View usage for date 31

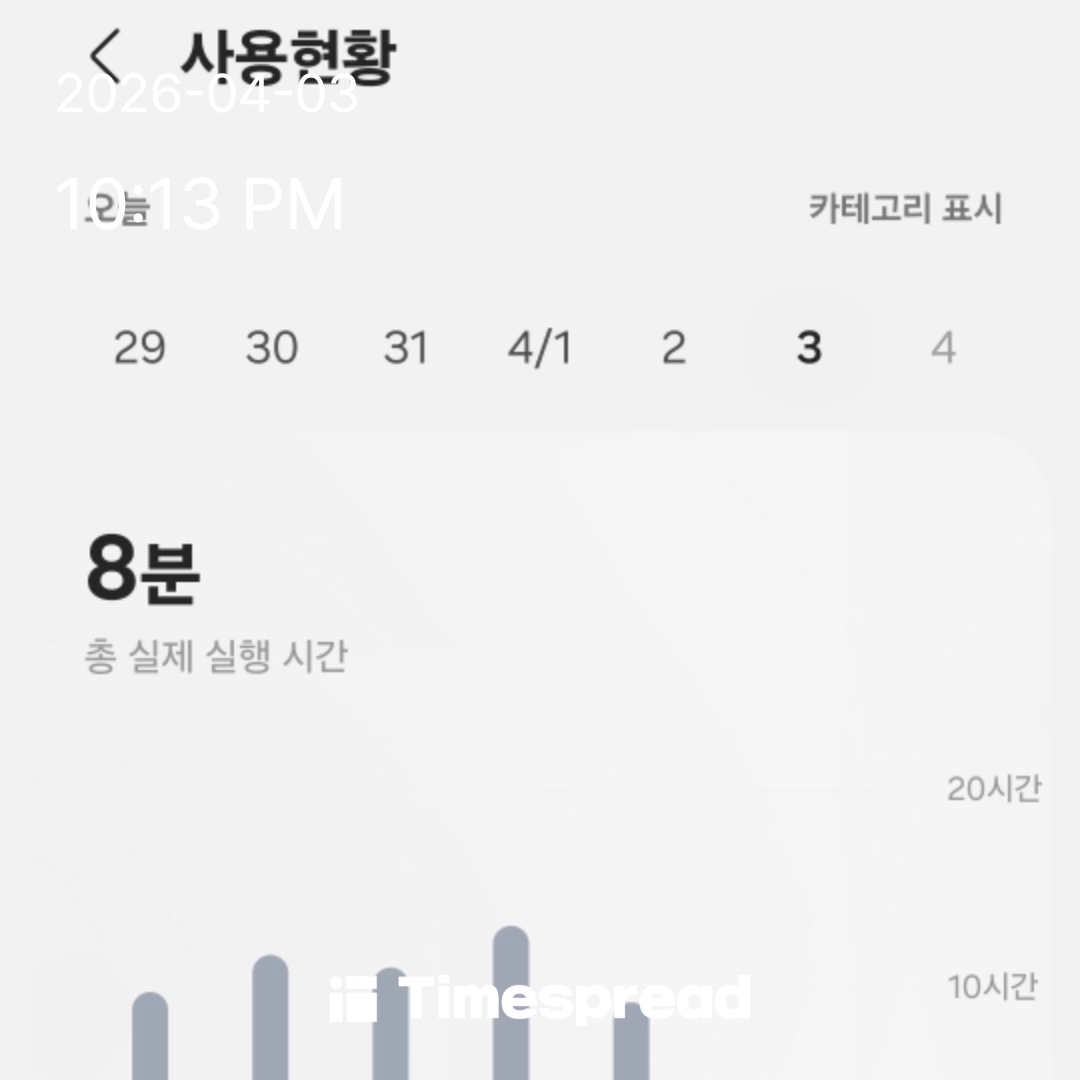pos(406,349)
